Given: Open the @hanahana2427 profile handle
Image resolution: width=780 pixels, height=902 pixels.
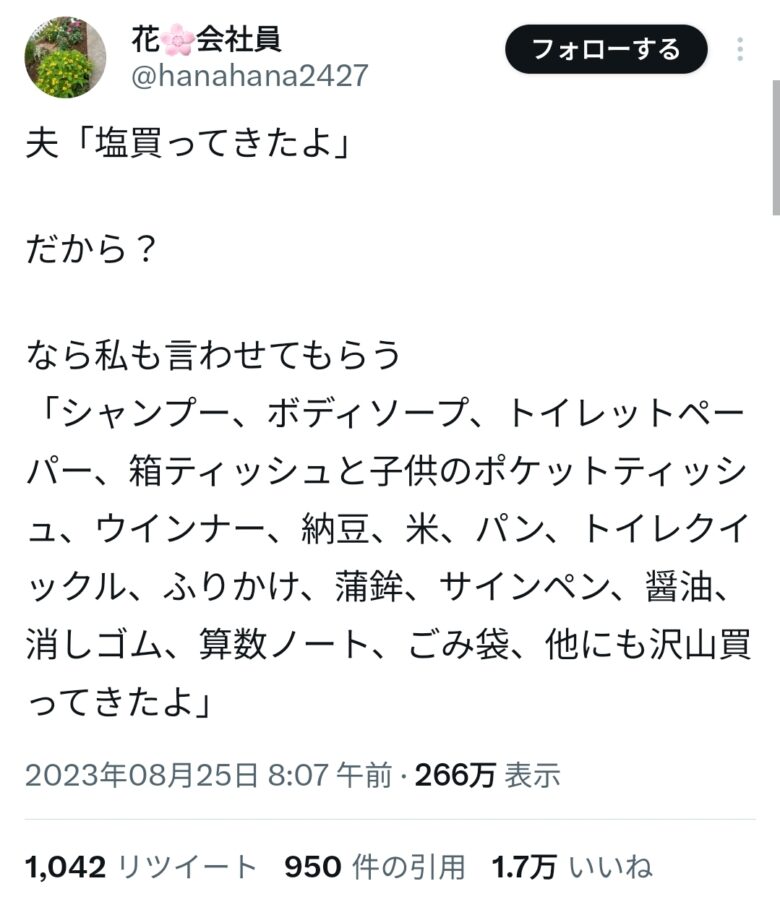Looking at the screenshot, I should pyautogui.click(x=249, y=75).
